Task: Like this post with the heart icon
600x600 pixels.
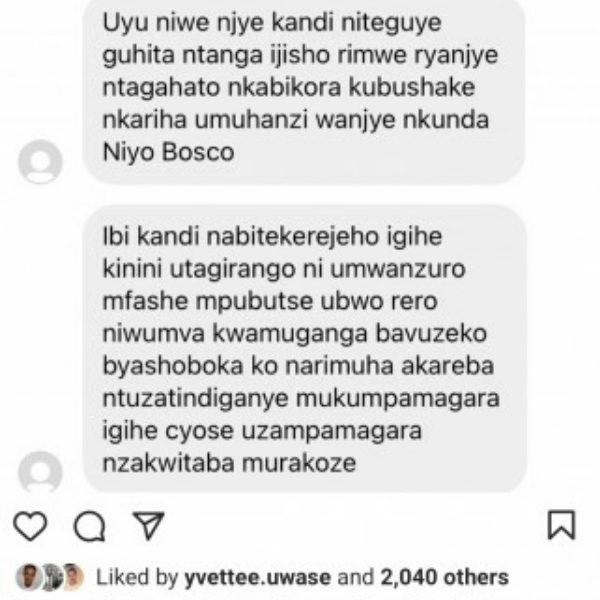Action: click(34, 525)
